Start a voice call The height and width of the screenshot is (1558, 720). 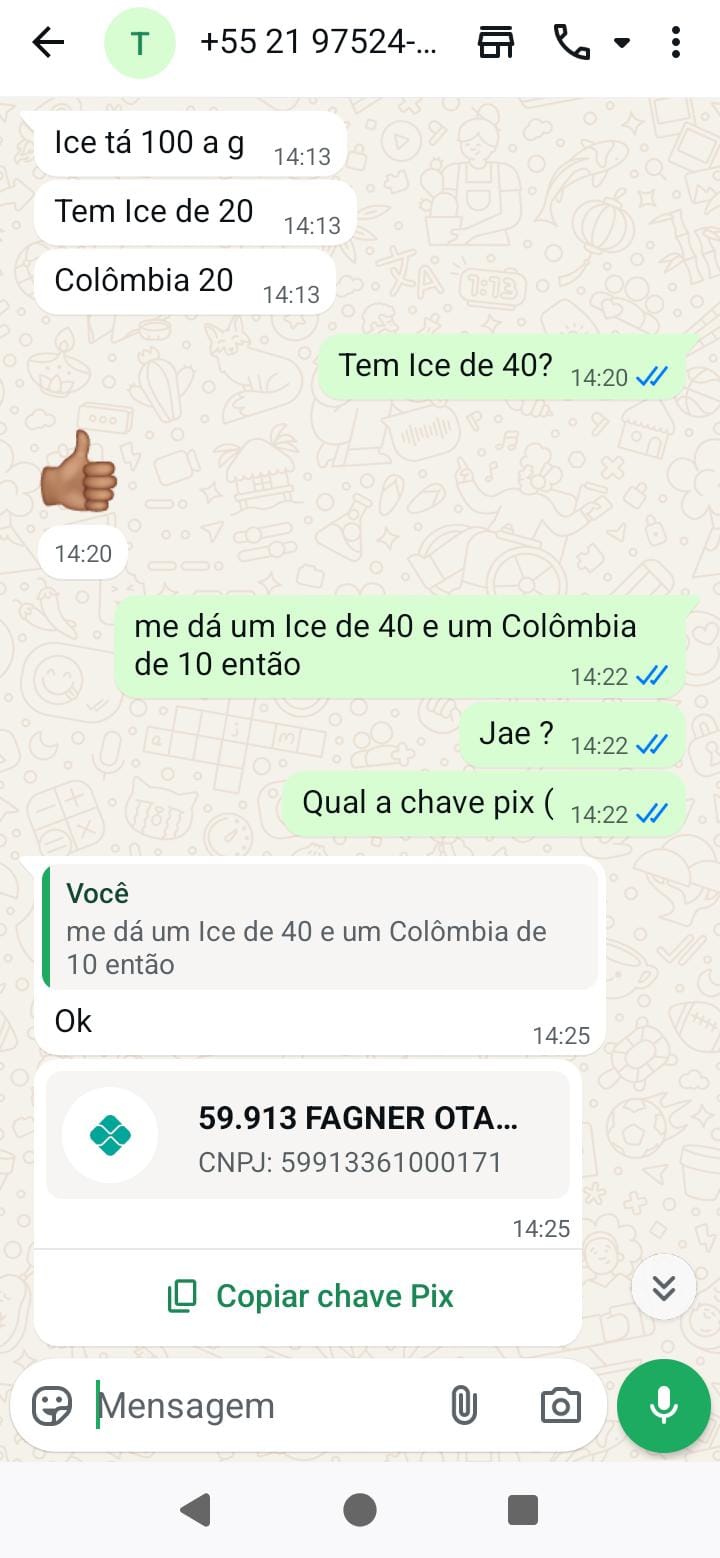[571, 43]
